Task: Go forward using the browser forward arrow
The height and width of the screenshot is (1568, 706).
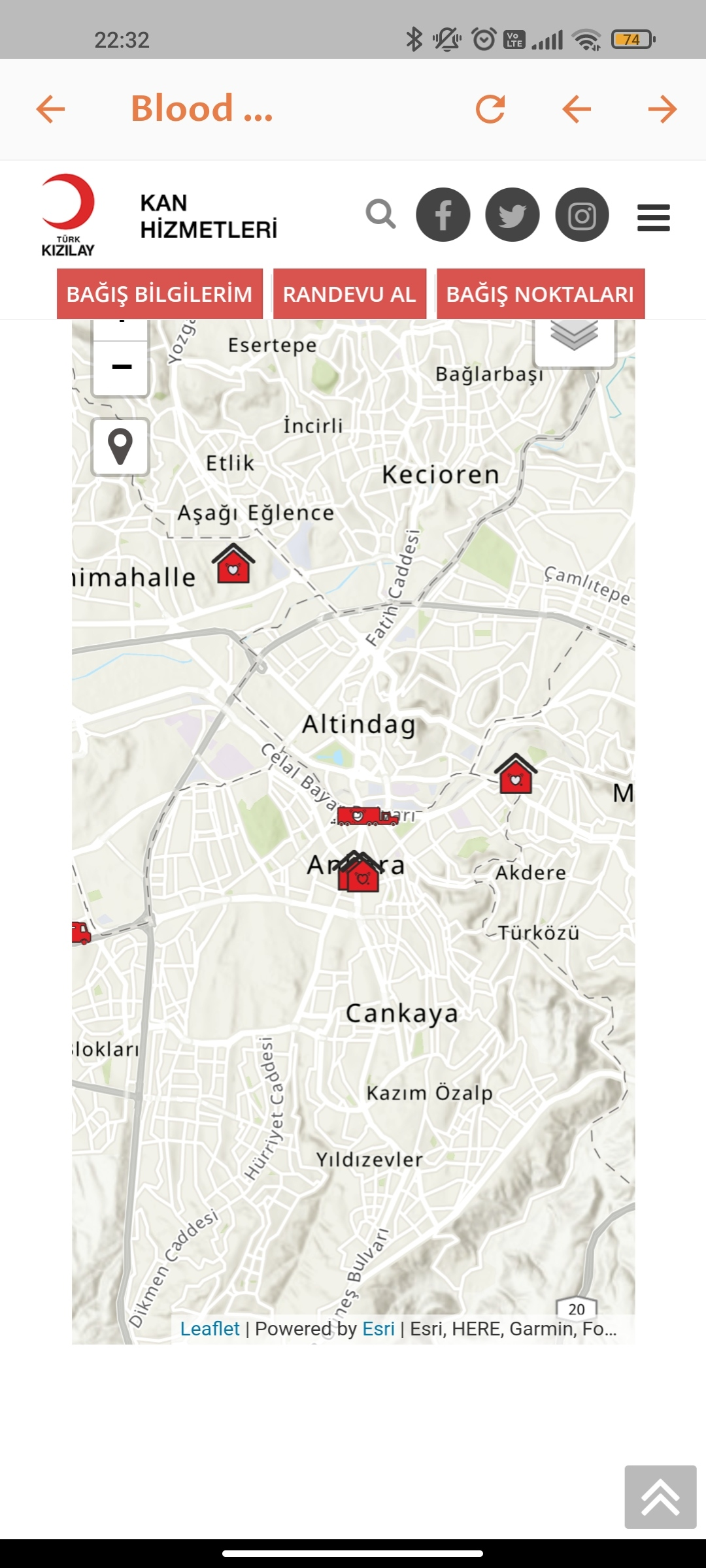Action: [x=662, y=109]
